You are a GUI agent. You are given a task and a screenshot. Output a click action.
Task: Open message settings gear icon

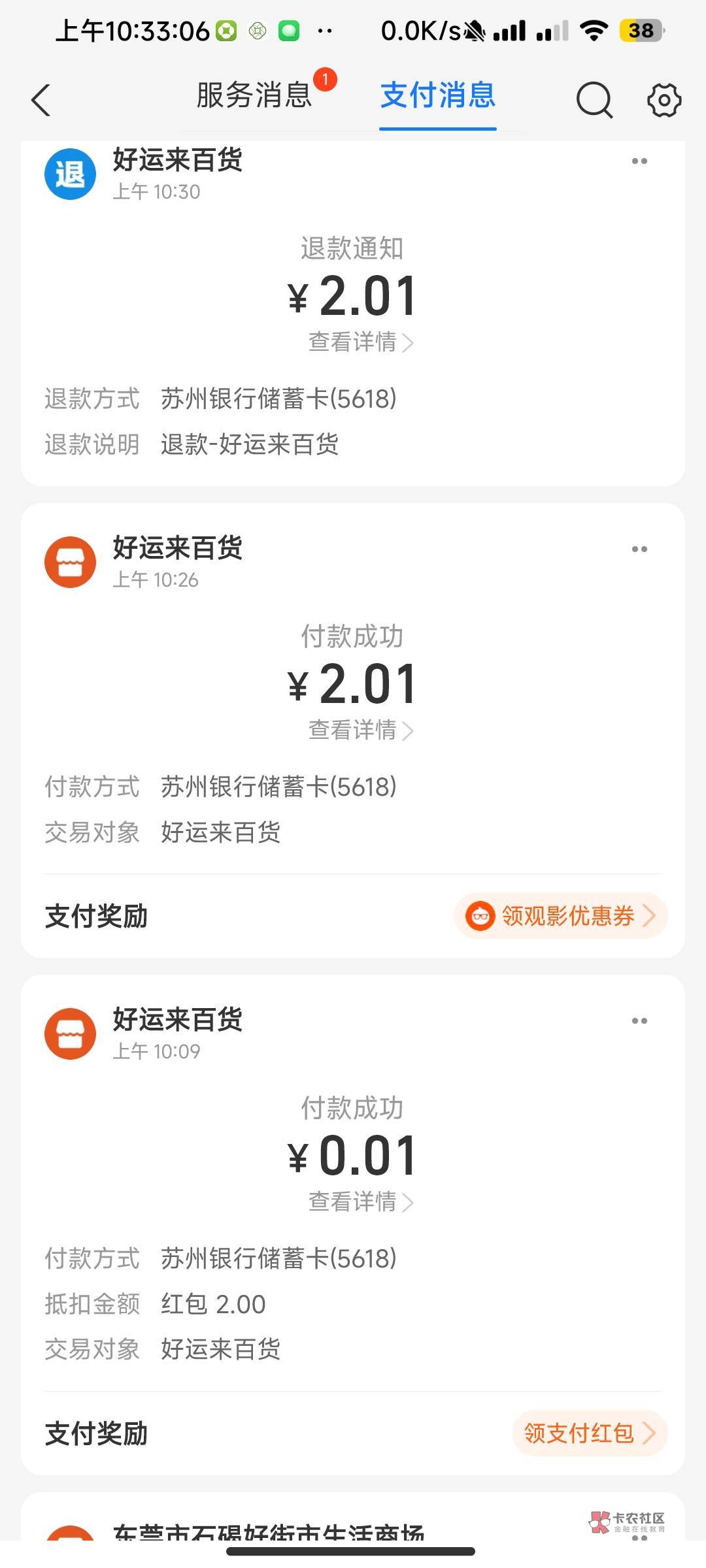pos(664,100)
